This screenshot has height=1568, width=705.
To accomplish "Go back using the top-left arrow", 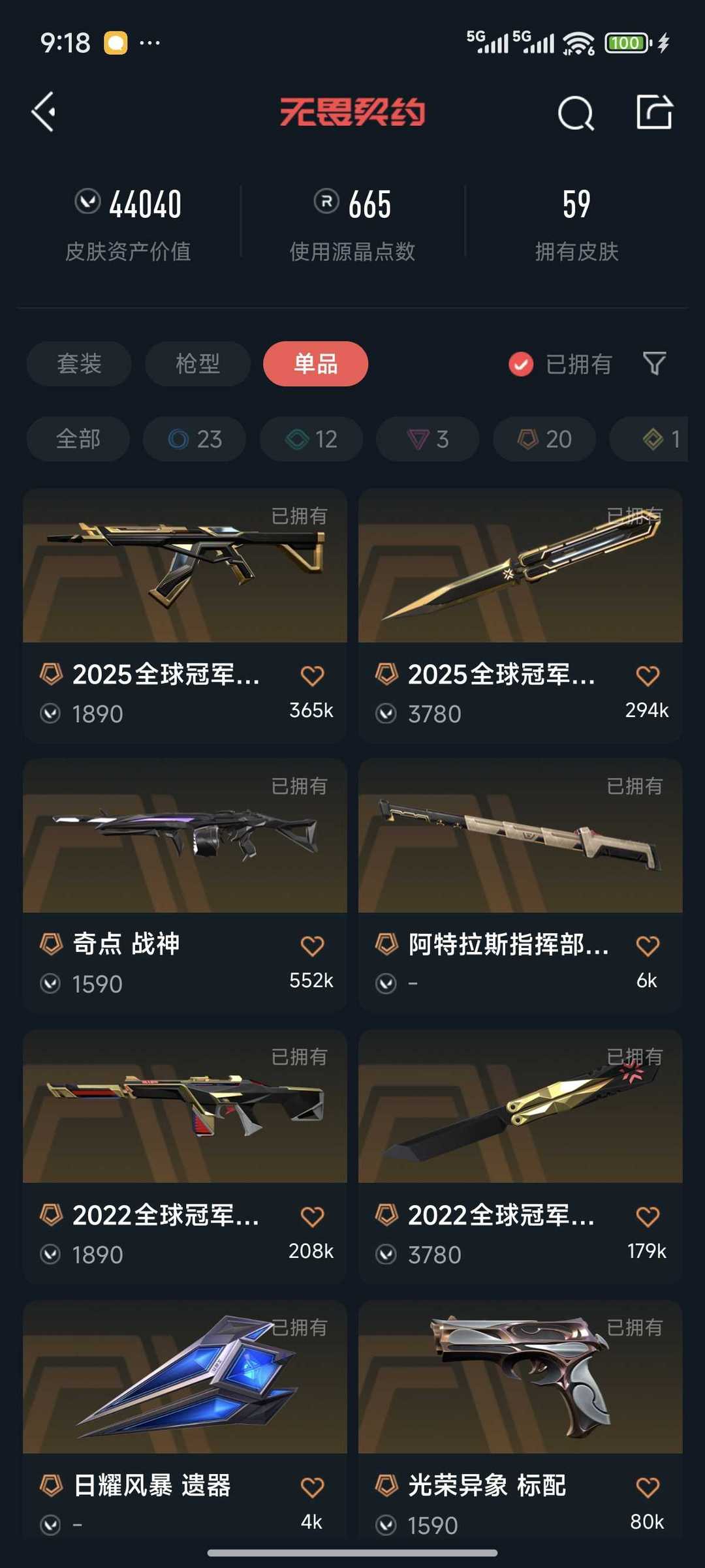I will pos(44,112).
